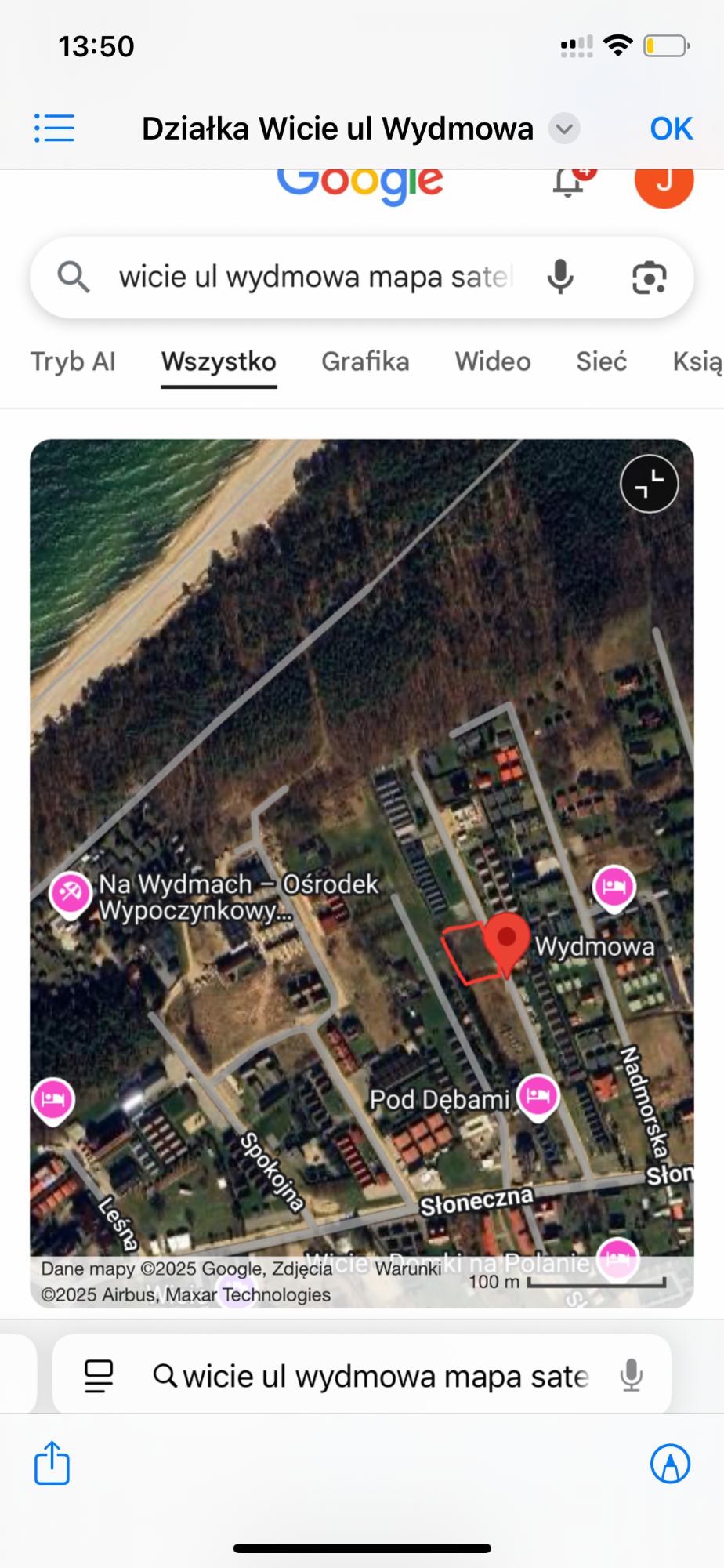Open the markup pen tool
The width and height of the screenshot is (724, 1568).
(670, 1464)
